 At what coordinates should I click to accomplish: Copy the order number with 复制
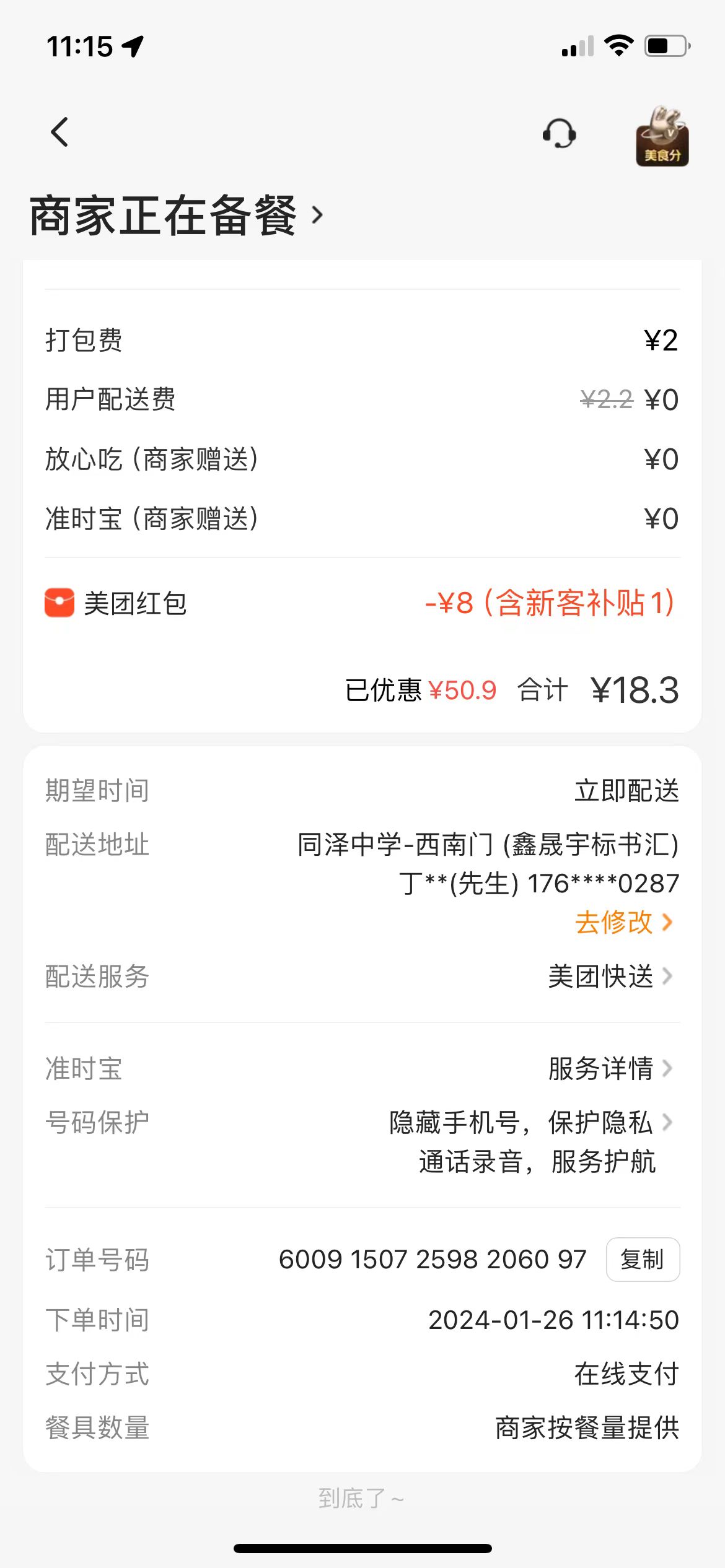[x=643, y=1260]
